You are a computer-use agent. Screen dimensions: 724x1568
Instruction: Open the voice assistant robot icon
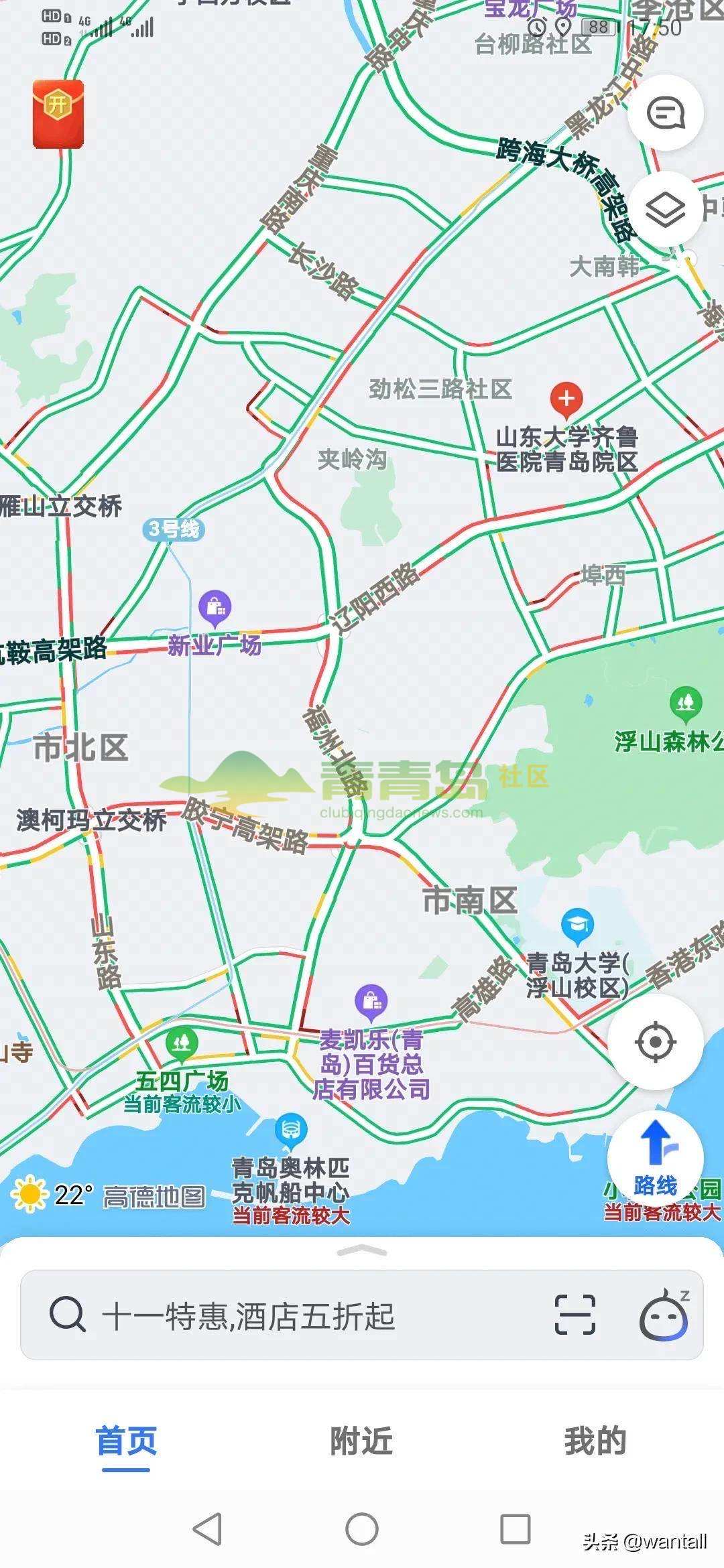click(x=664, y=1315)
